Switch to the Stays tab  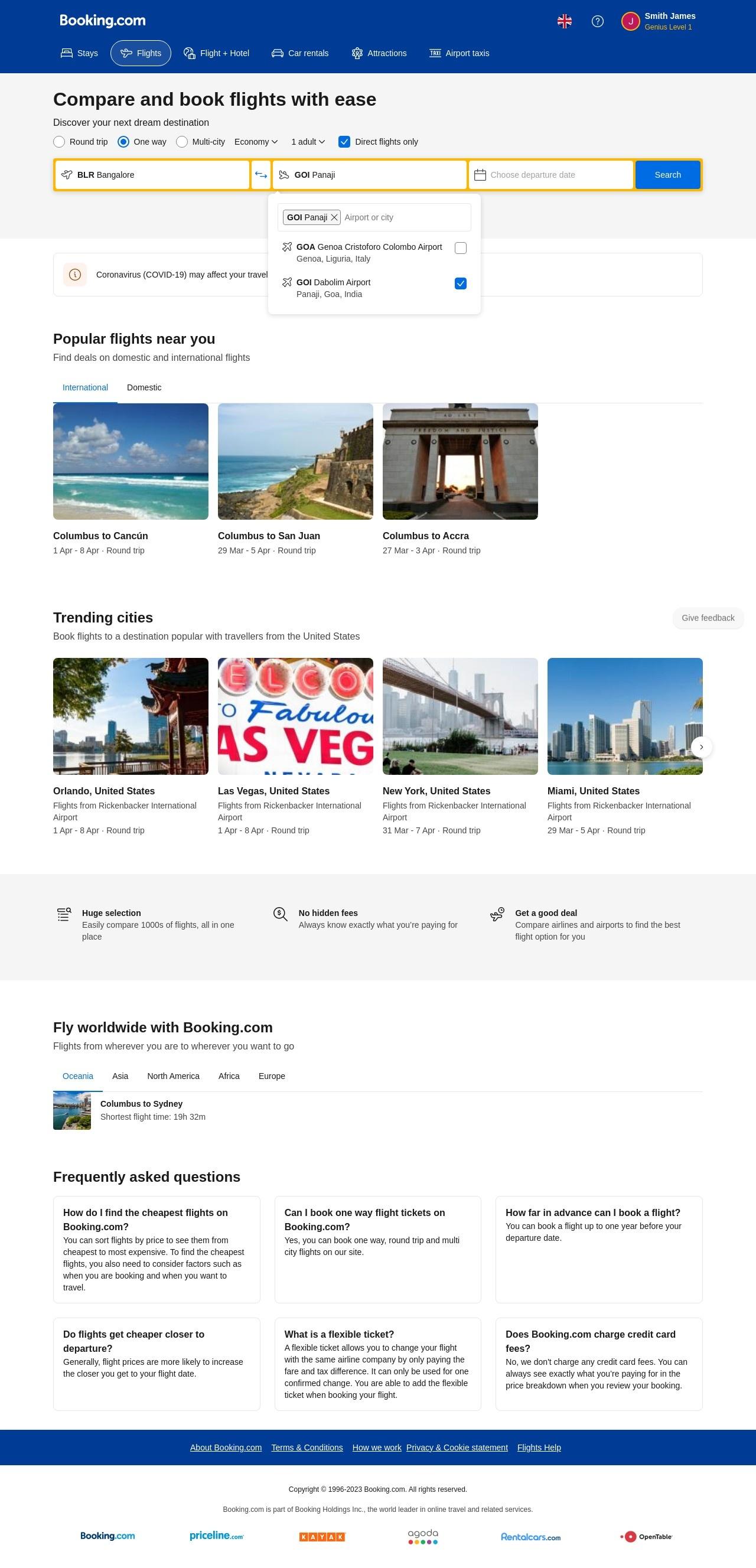[79, 53]
